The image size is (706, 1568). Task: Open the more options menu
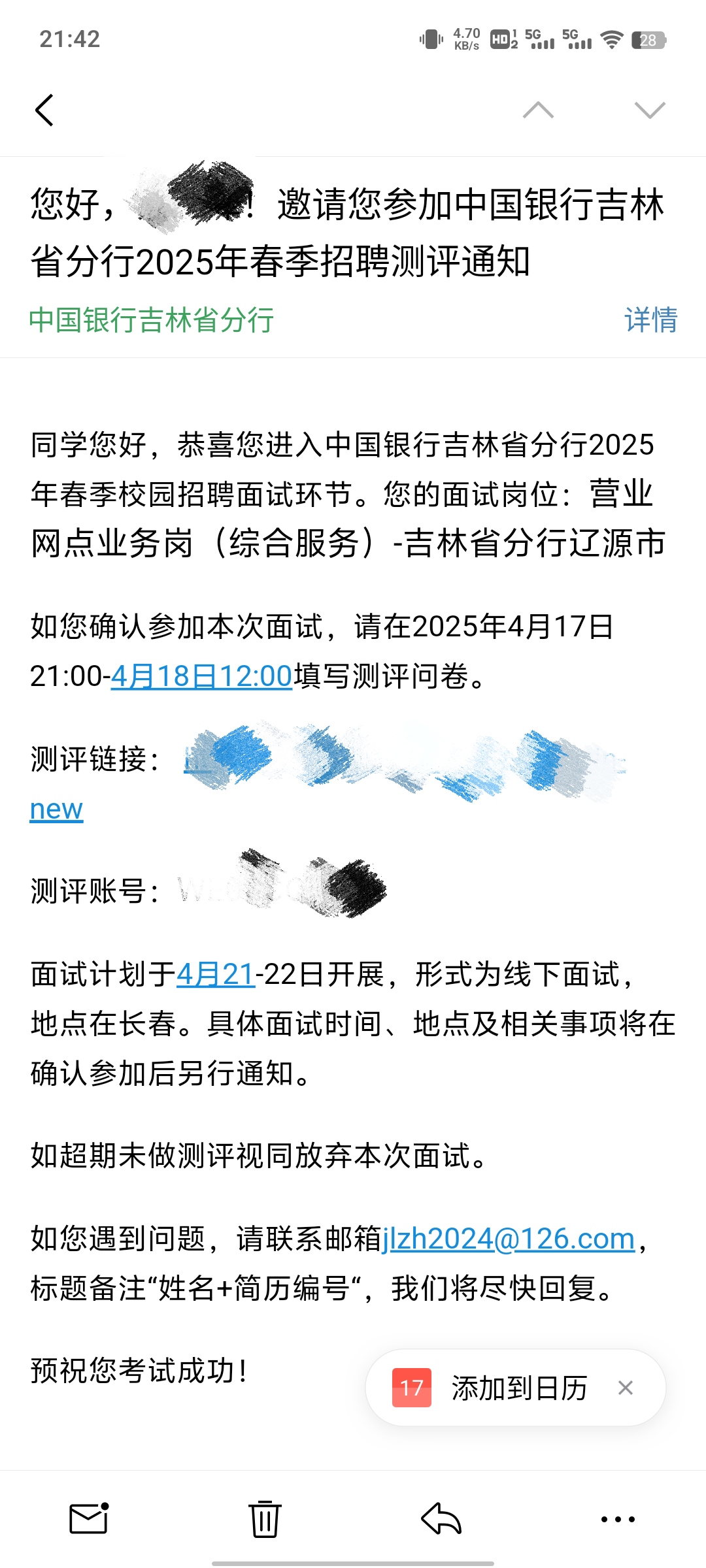(x=618, y=1519)
